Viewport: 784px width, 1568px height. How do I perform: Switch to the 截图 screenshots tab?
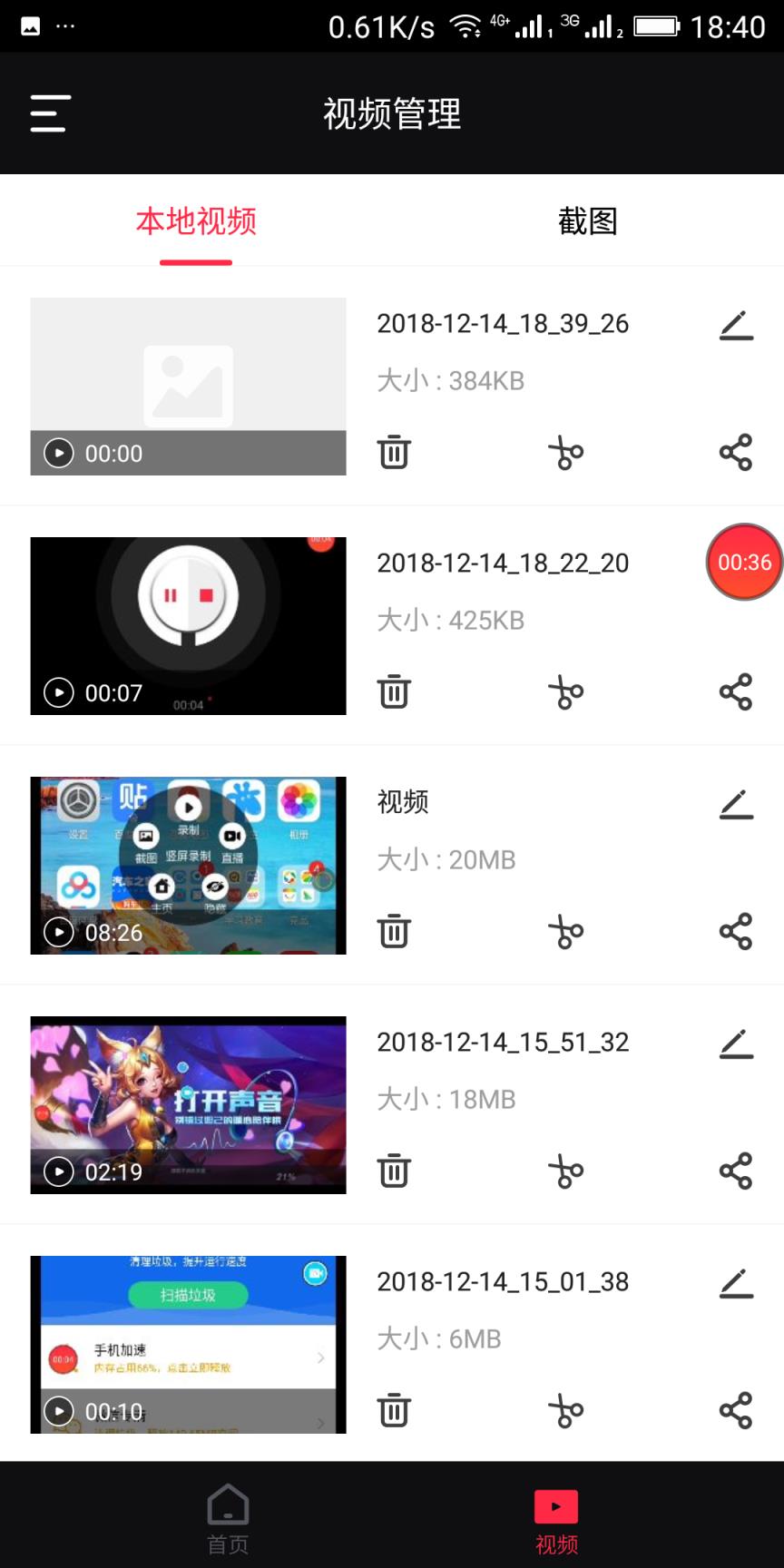pos(587,221)
